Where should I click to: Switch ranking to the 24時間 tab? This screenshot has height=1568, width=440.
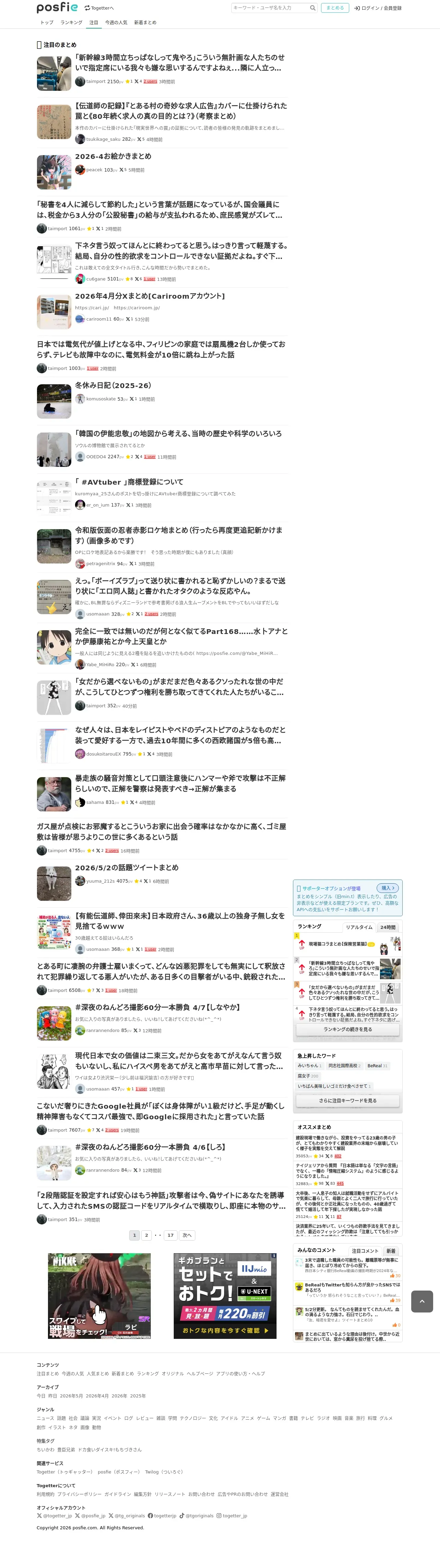coord(388,927)
